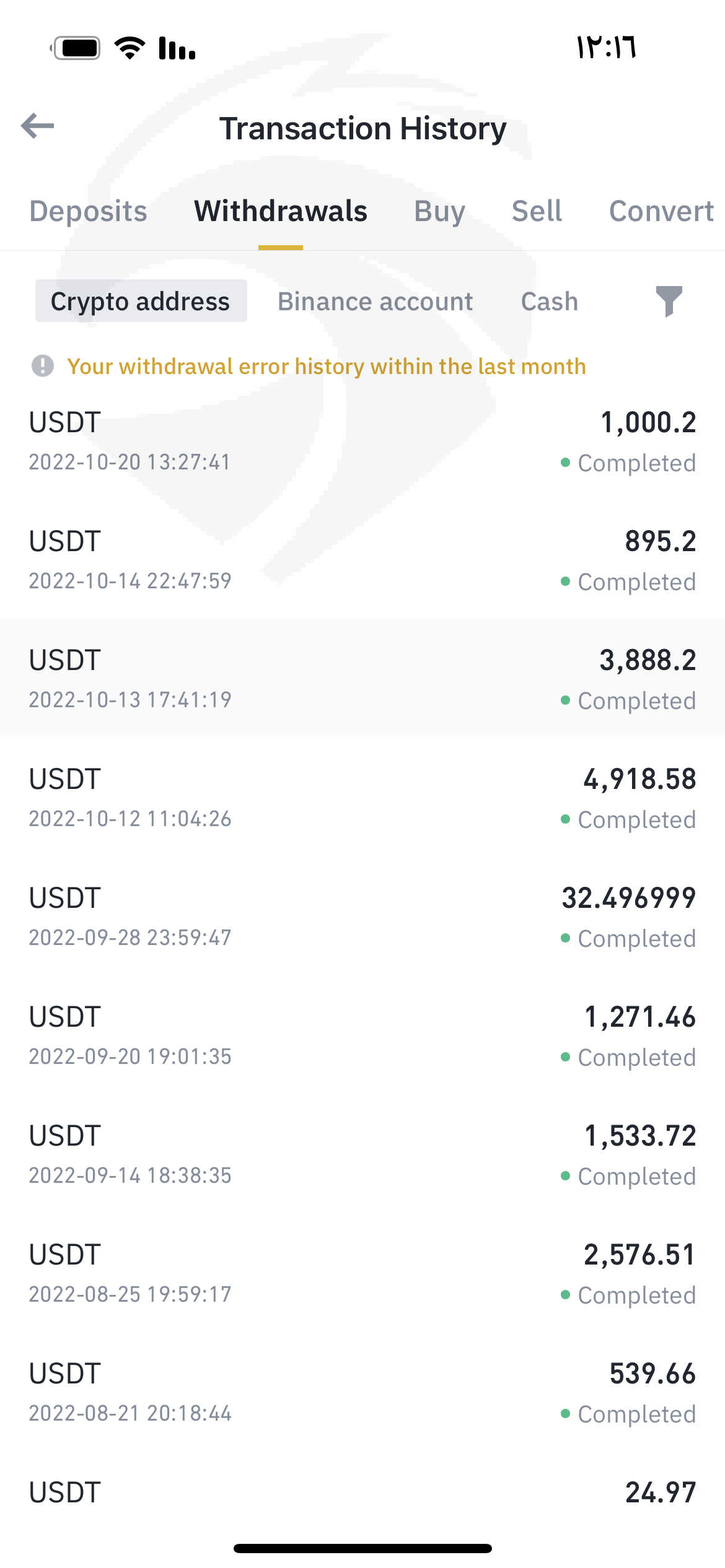Open the 1,533.72 USDT withdrawal
The width and height of the screenshot is (725, 1568).
click(x=362, y=1155)
